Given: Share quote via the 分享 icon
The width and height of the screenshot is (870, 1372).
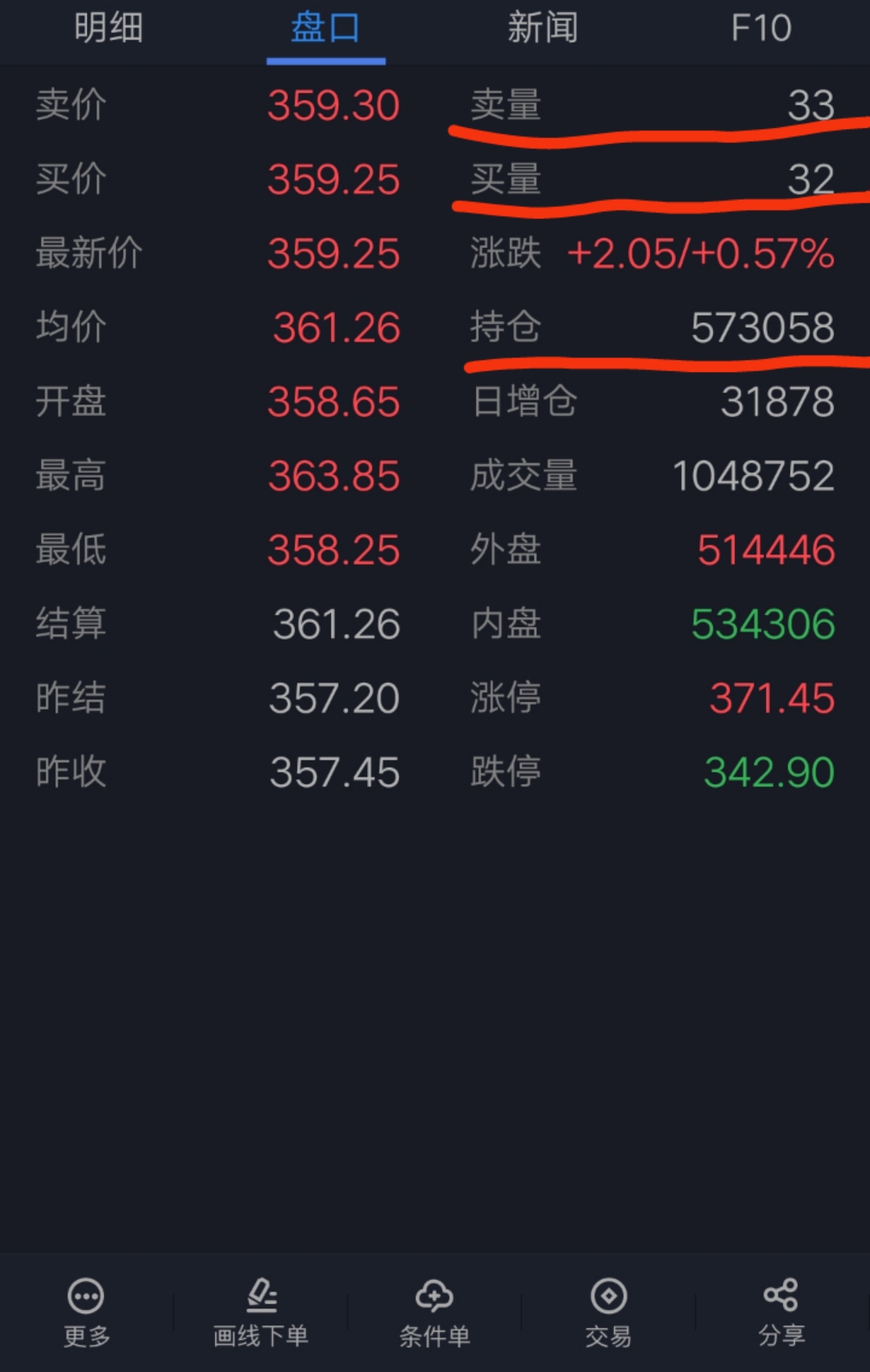Looking at the screenshot, I should [x=780, y=1313].
